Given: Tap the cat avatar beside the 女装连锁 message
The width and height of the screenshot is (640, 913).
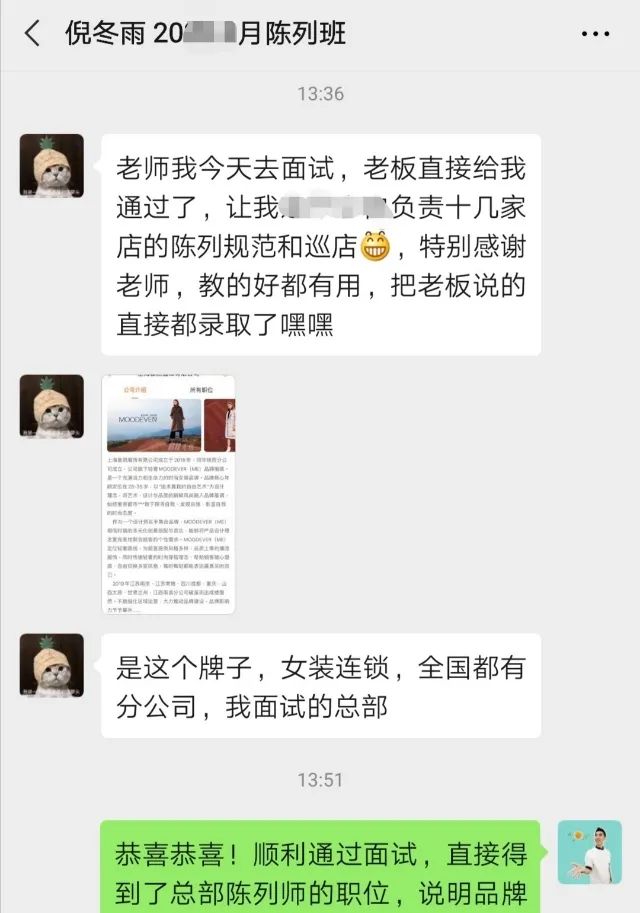Looking at the screenshot, I should pos(52,665).
